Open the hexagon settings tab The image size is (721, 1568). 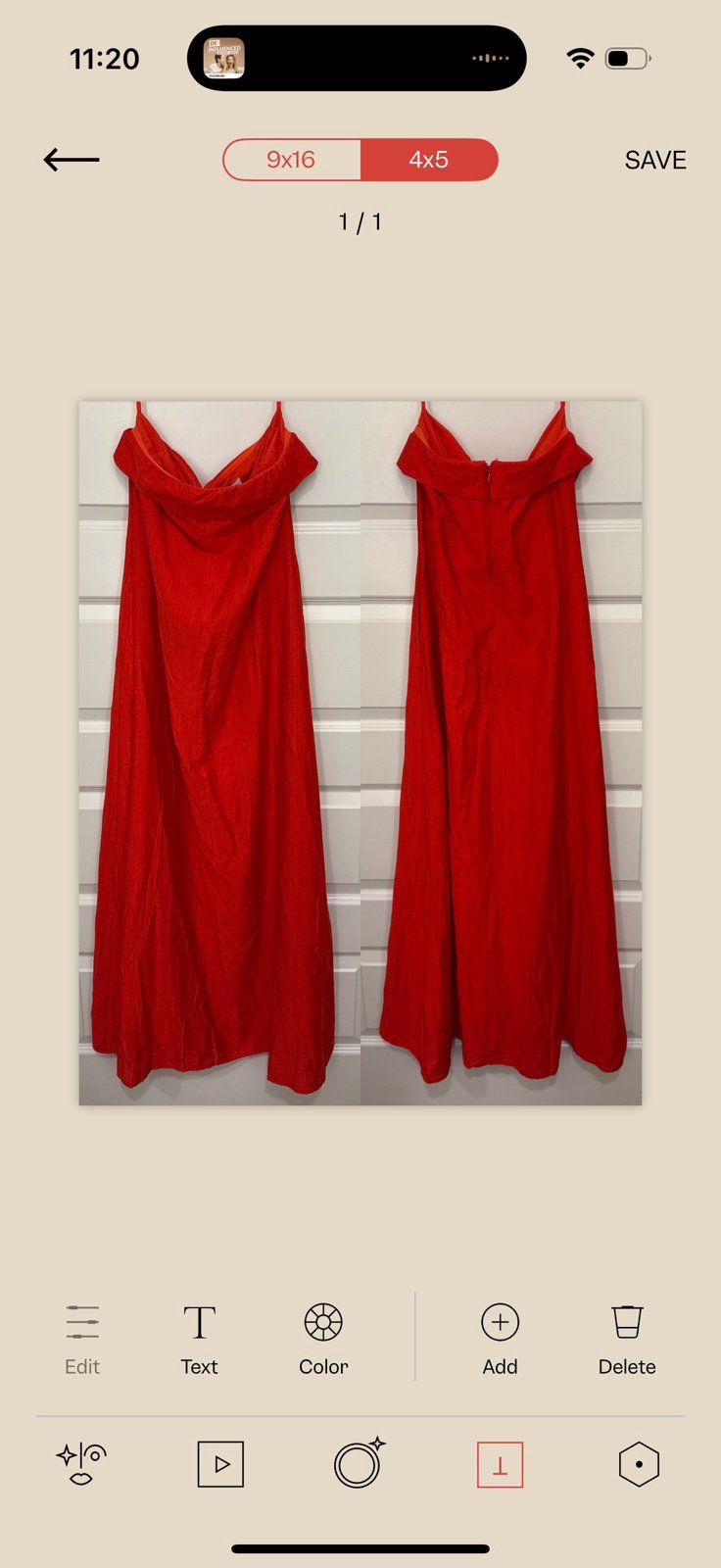pos(639,1464)
